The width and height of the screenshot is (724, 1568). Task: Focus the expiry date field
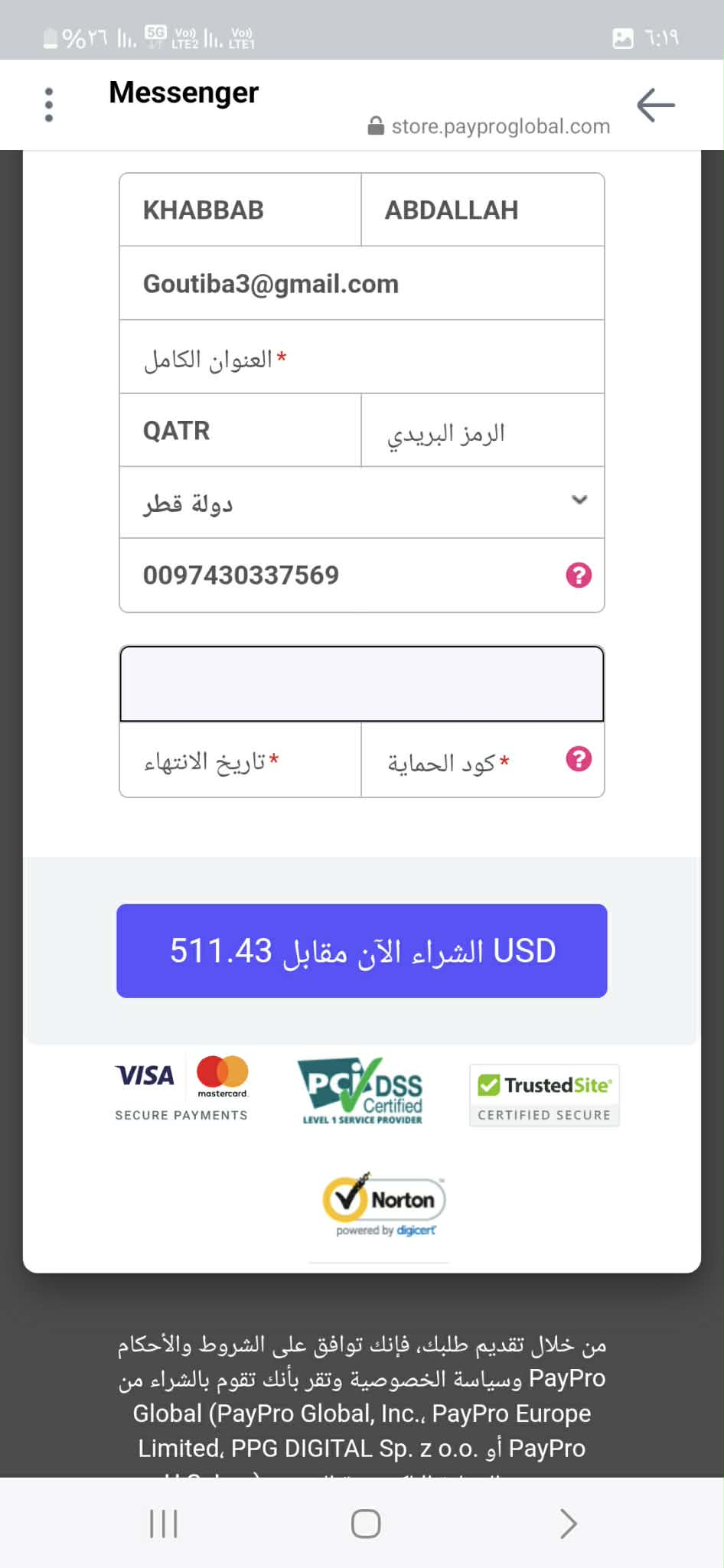pos(240,761)
